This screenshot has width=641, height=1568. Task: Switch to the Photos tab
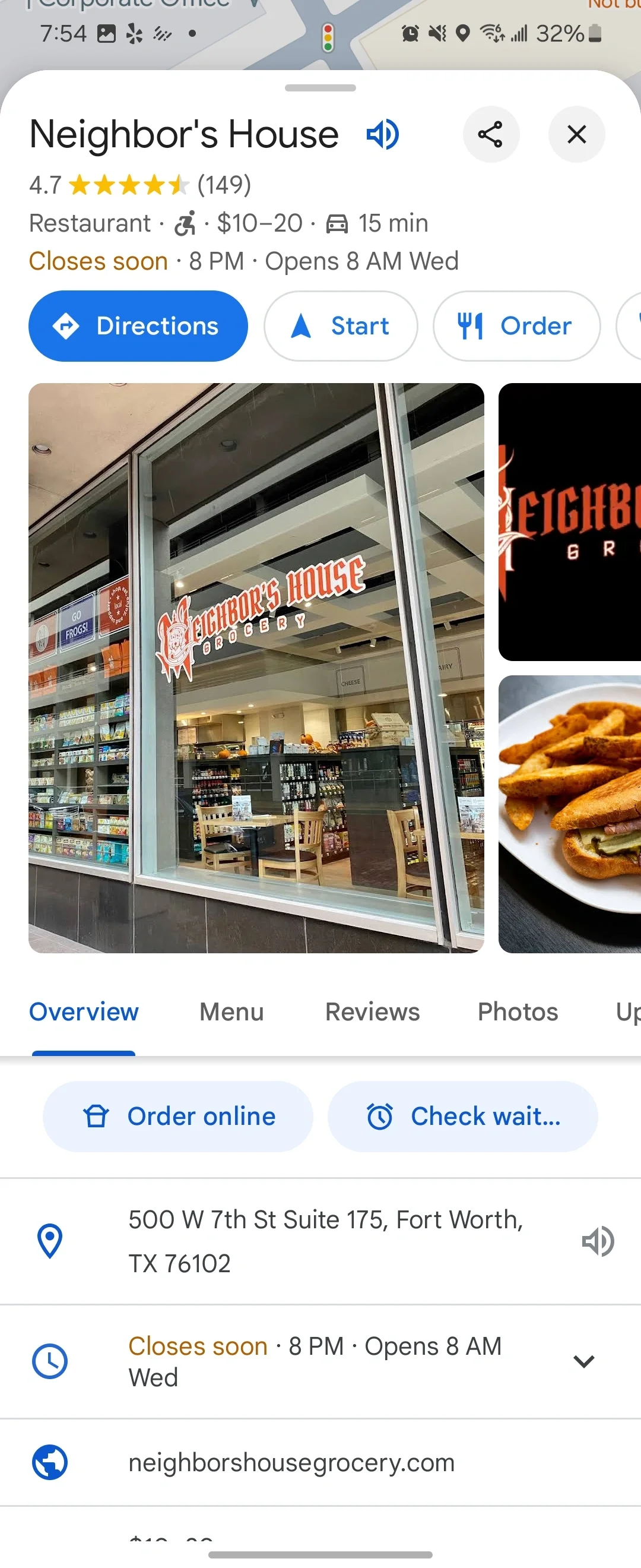(518, 1012)
